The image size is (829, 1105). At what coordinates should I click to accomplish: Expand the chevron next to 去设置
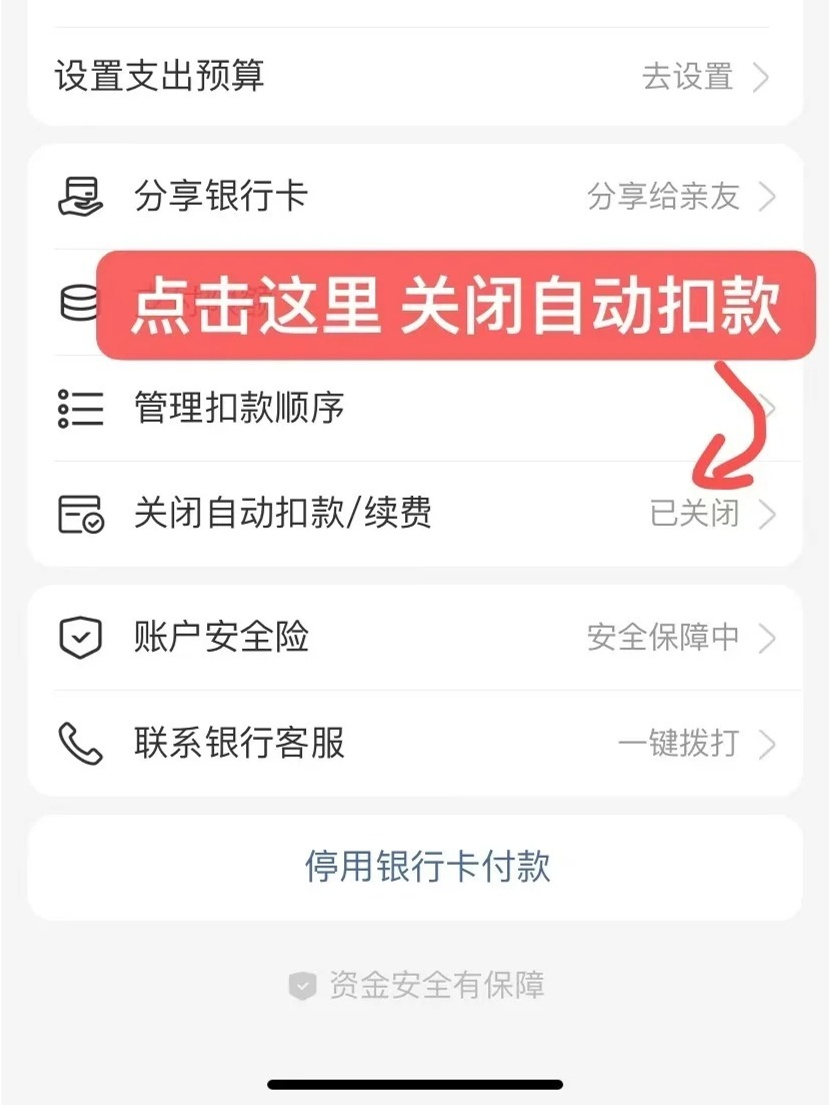[764, 79]
